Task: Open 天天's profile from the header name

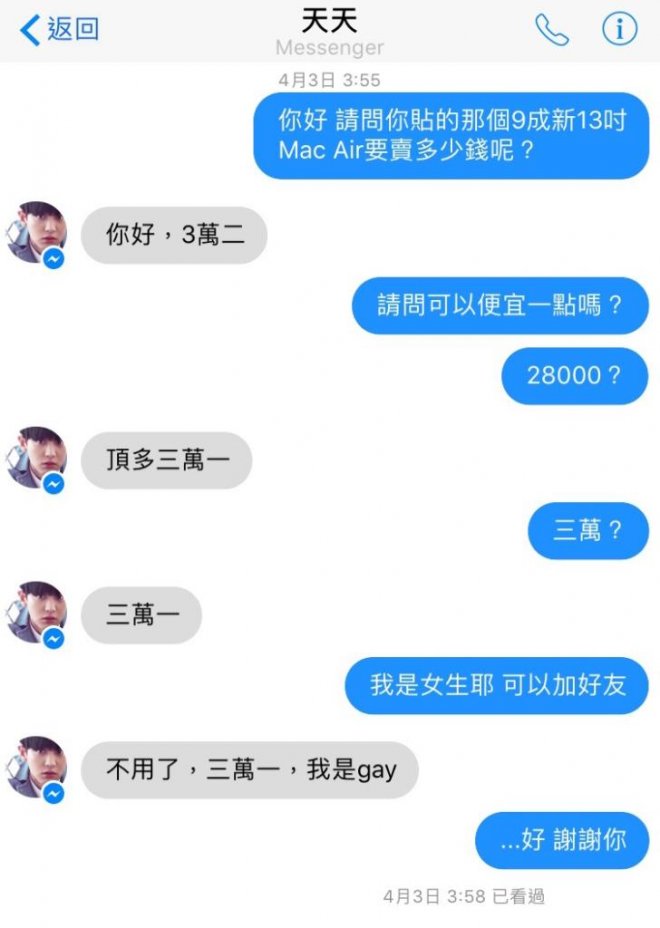Action: coord(329,22)
